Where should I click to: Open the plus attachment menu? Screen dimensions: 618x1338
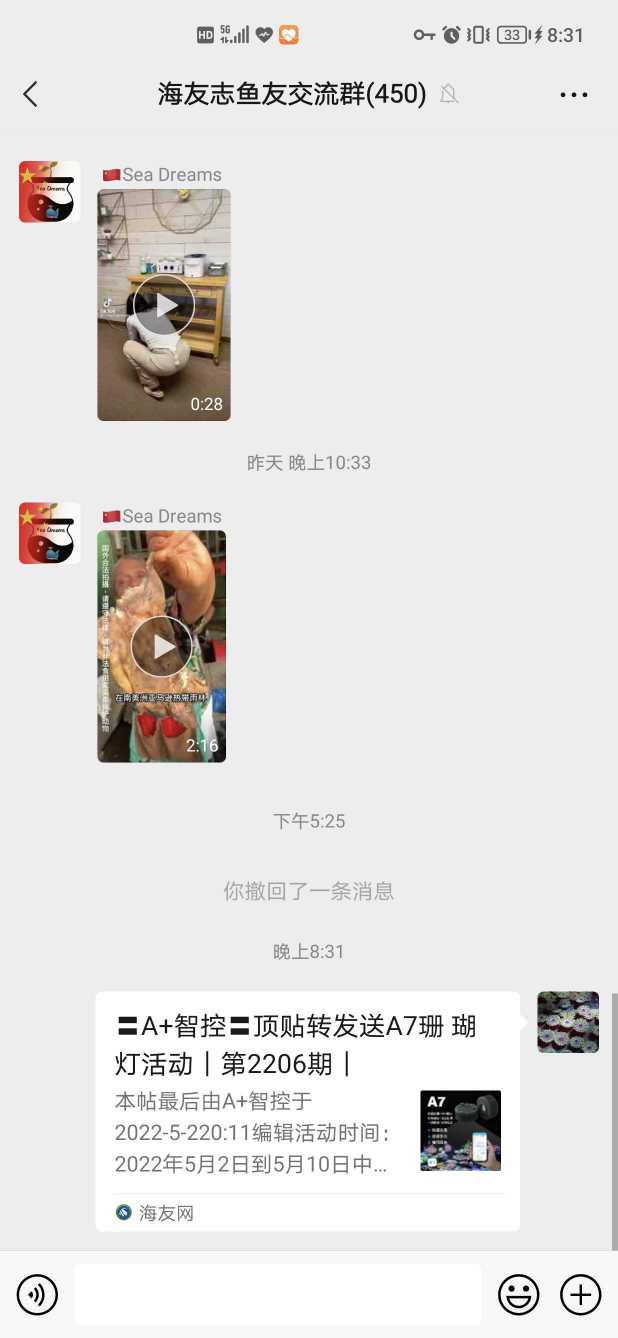pos(580,1295)
